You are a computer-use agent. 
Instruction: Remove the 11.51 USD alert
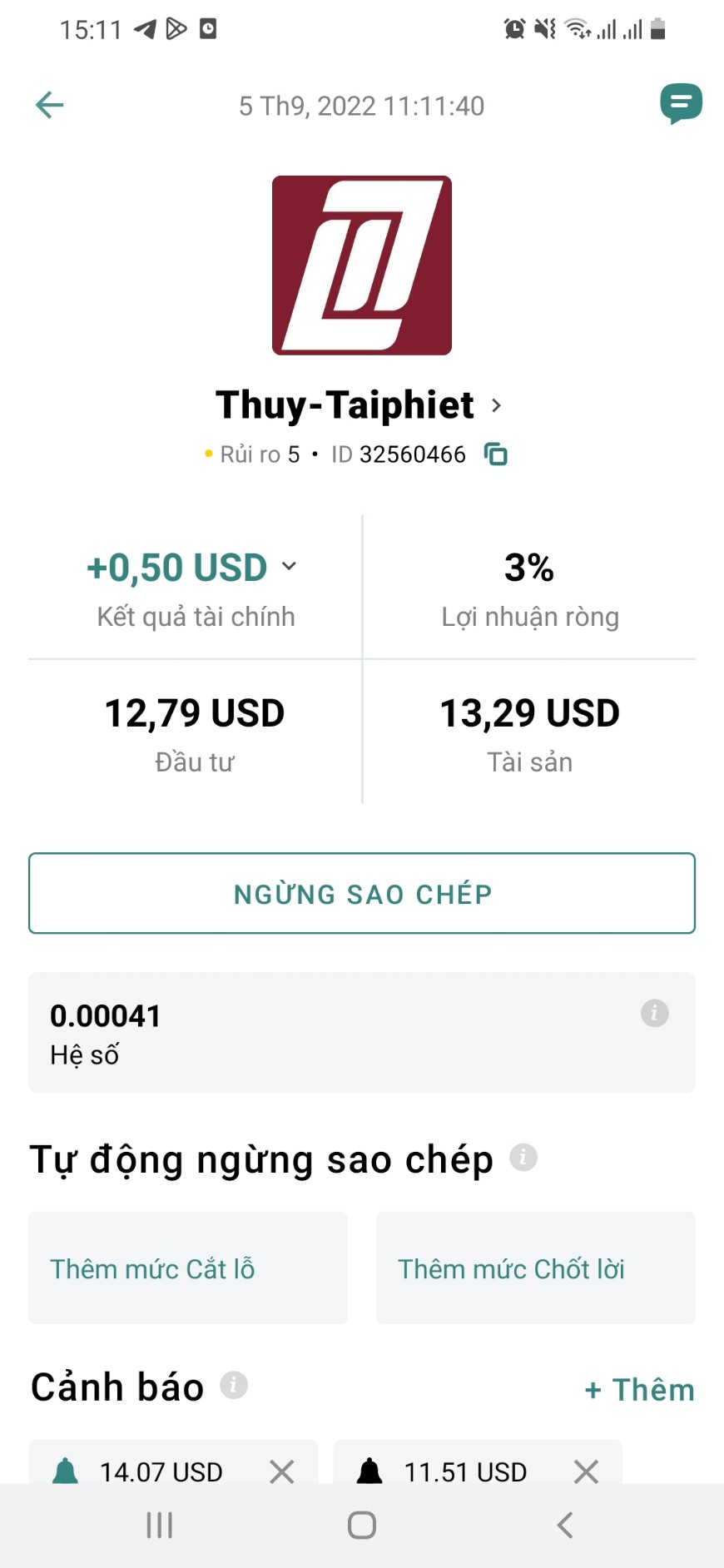[587, 1471]
